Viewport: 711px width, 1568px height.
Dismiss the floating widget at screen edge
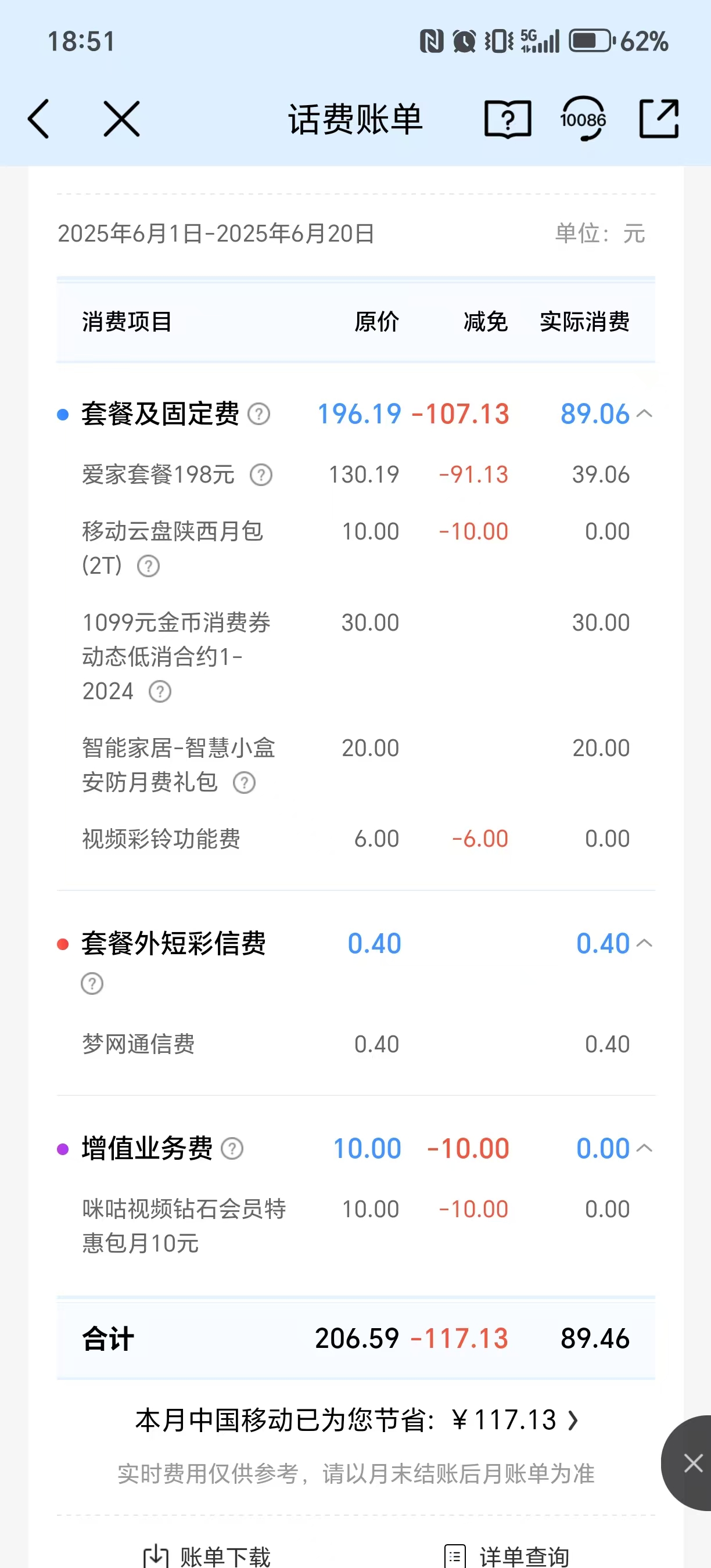click(x=693, y=1463)
